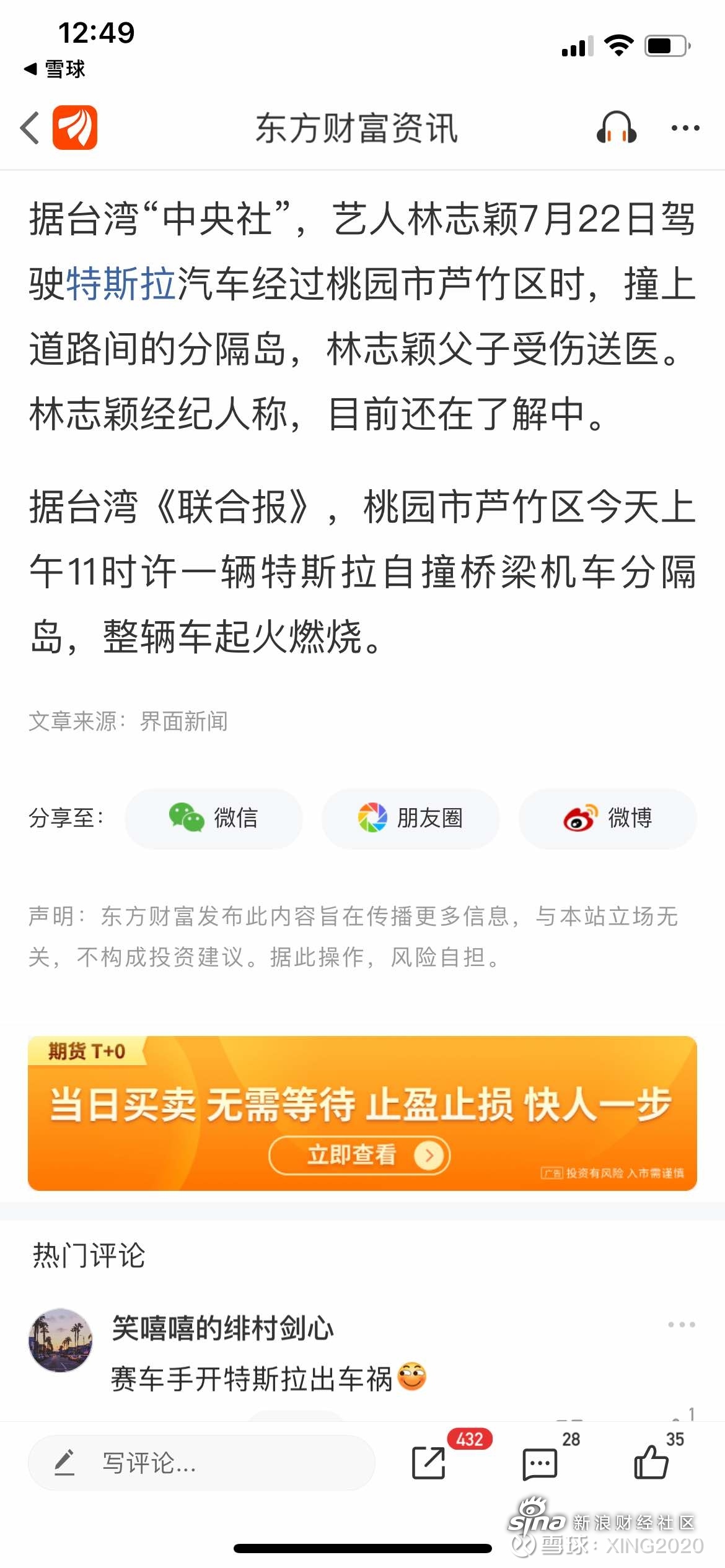Like the article with thumbs-up icon
This screenshot has height=1568, width=725.
click(651, 1463)
